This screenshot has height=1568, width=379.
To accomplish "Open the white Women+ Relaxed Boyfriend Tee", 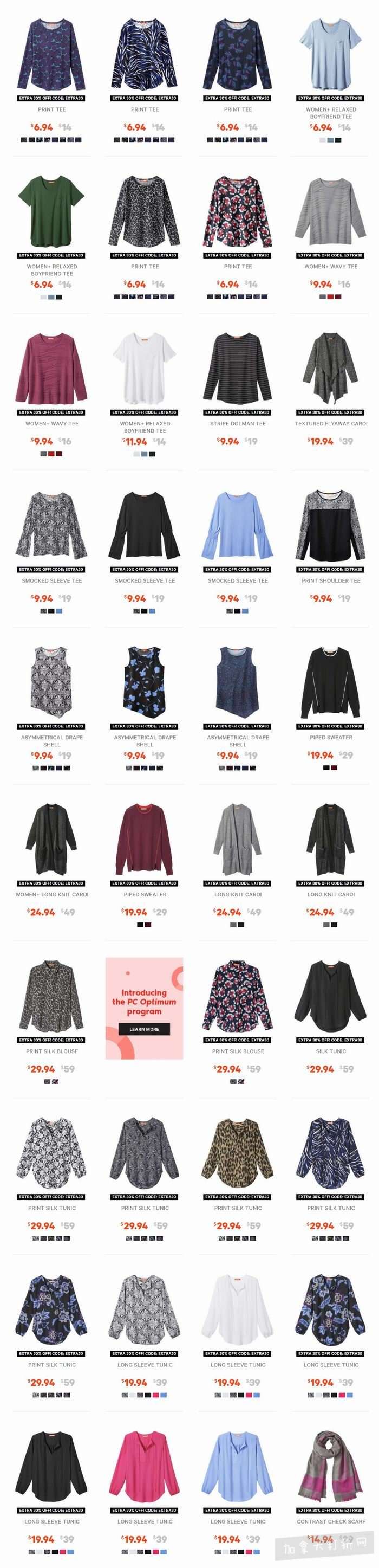I will click(x=145, y=369).
